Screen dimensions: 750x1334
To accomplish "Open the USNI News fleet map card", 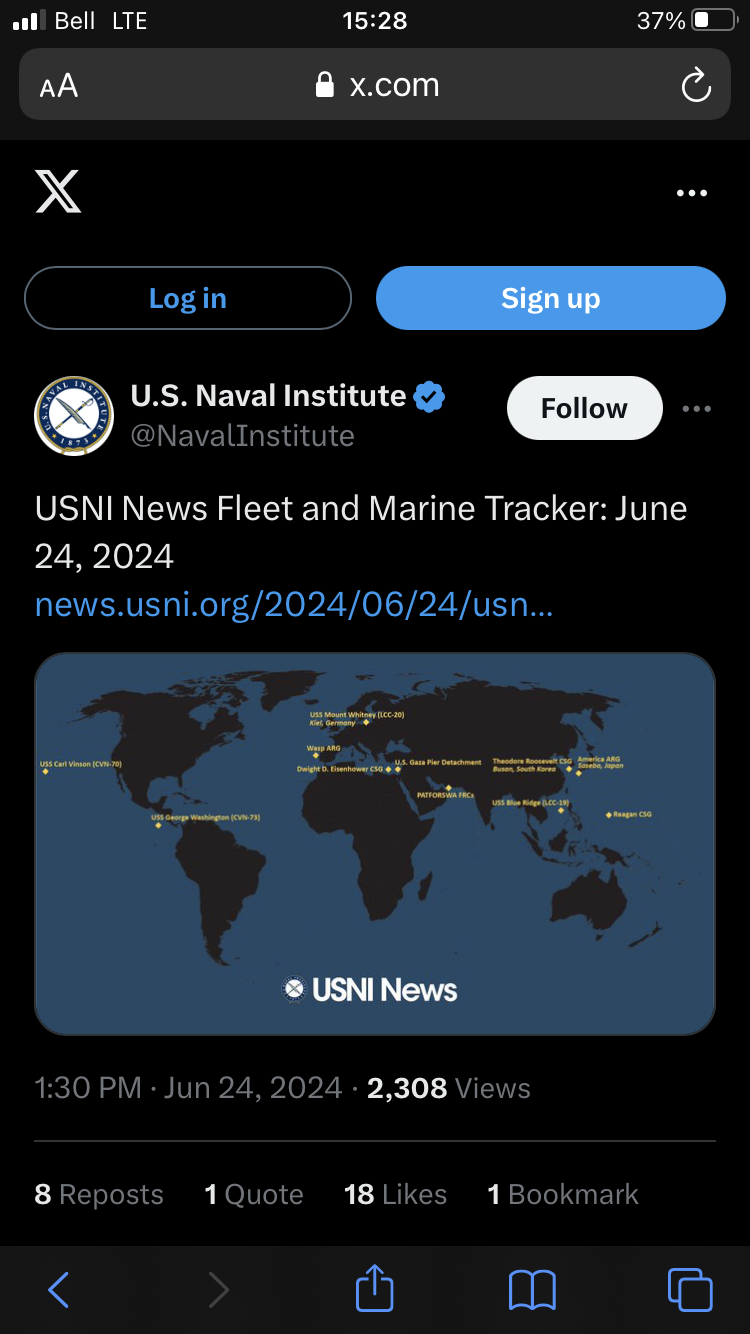I will 375,844.
